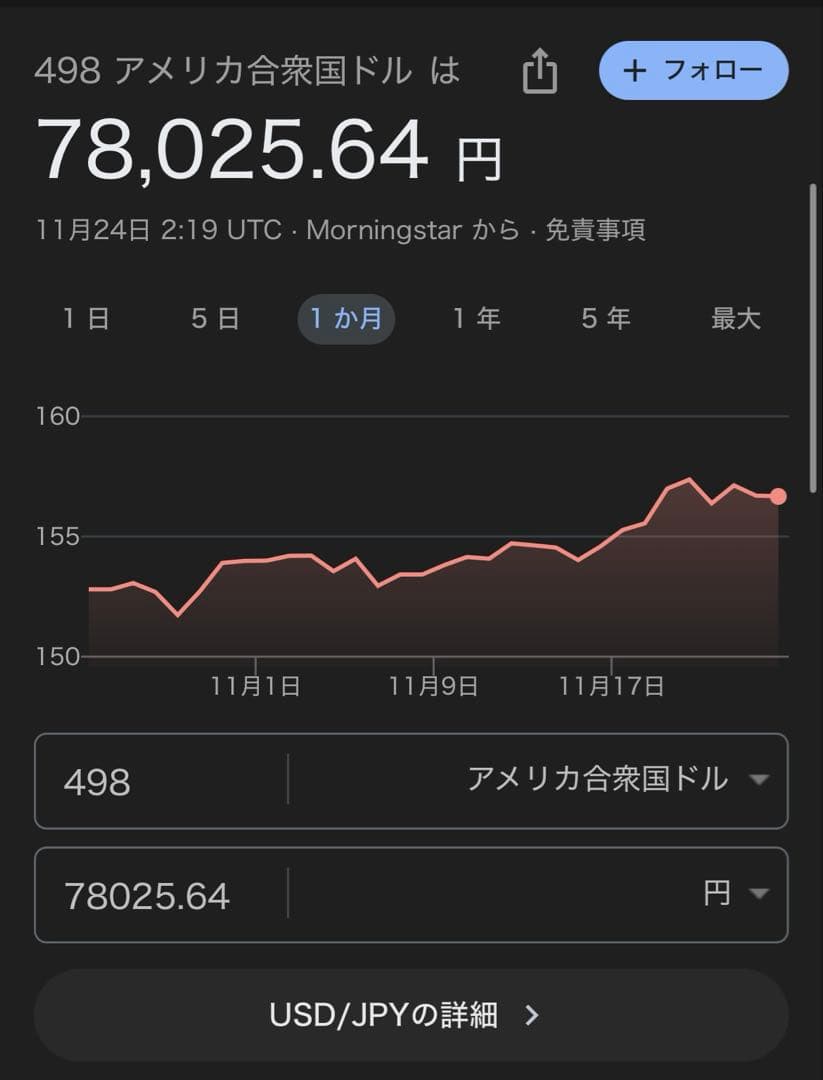Switch chart range to 5日
Viewport: 823px width, 1080px height.
click(x=215, y=319)
